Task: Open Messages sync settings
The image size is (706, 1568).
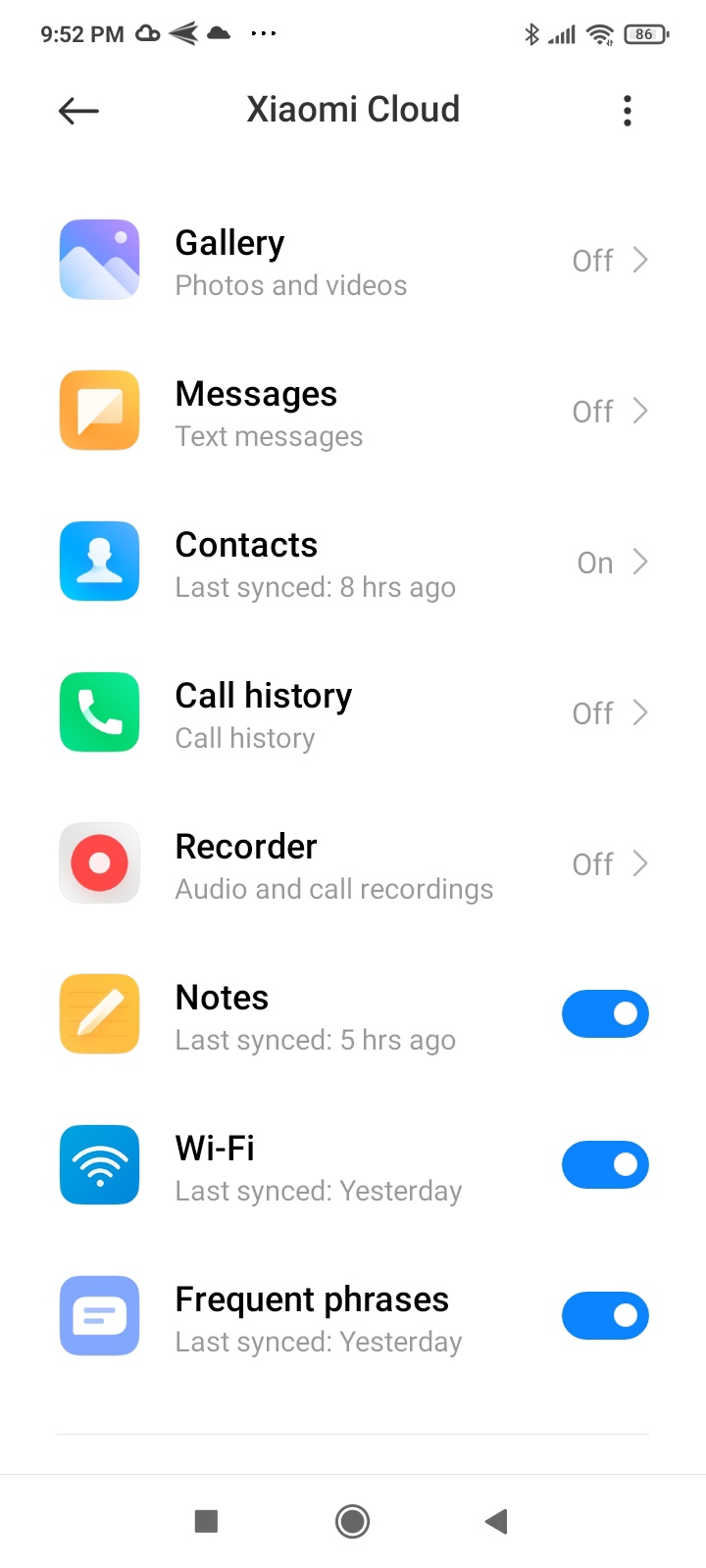Action: pyautogui.click(x=353, y=412)
